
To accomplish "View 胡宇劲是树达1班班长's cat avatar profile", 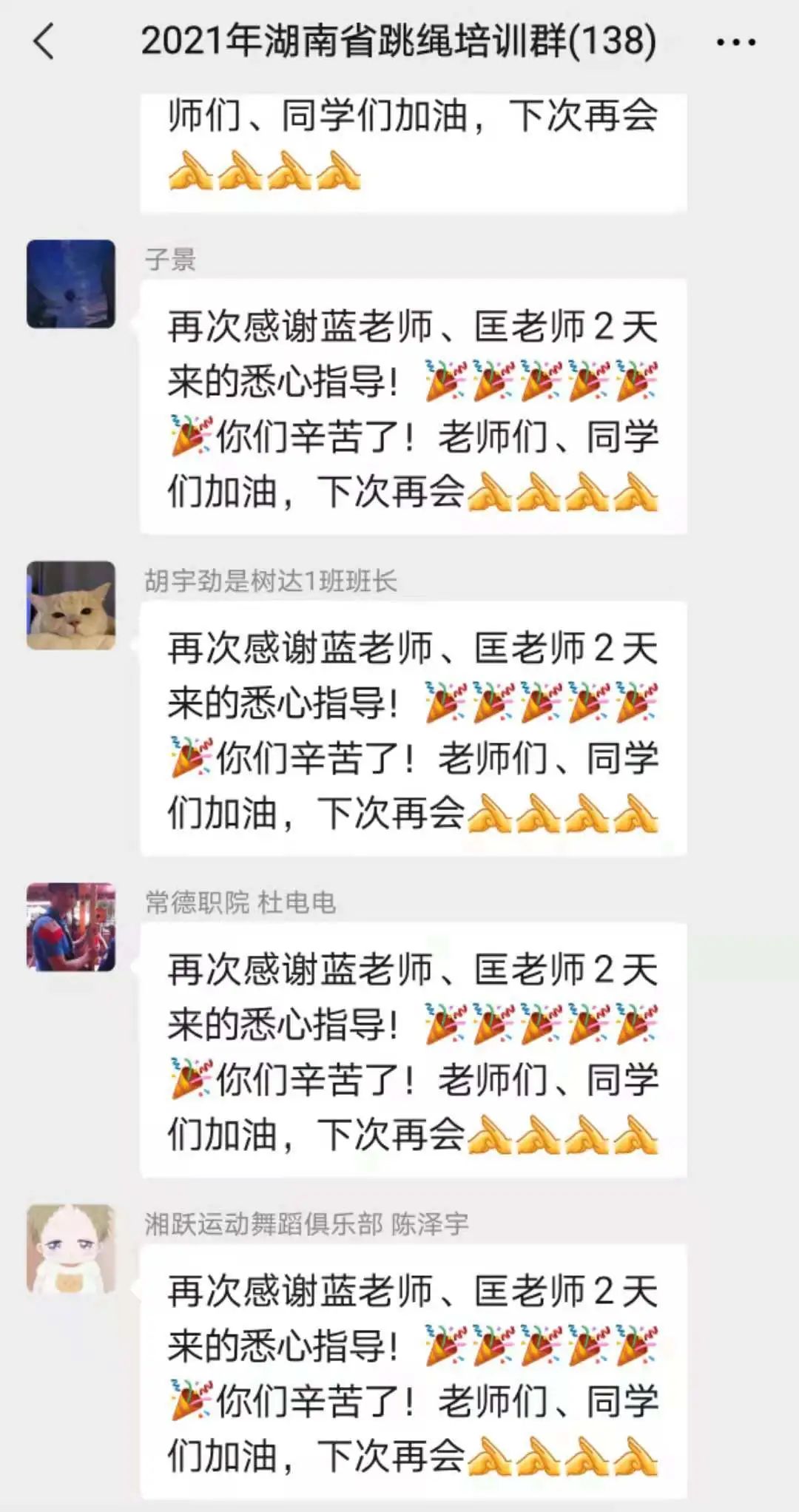I will (71, 605).
